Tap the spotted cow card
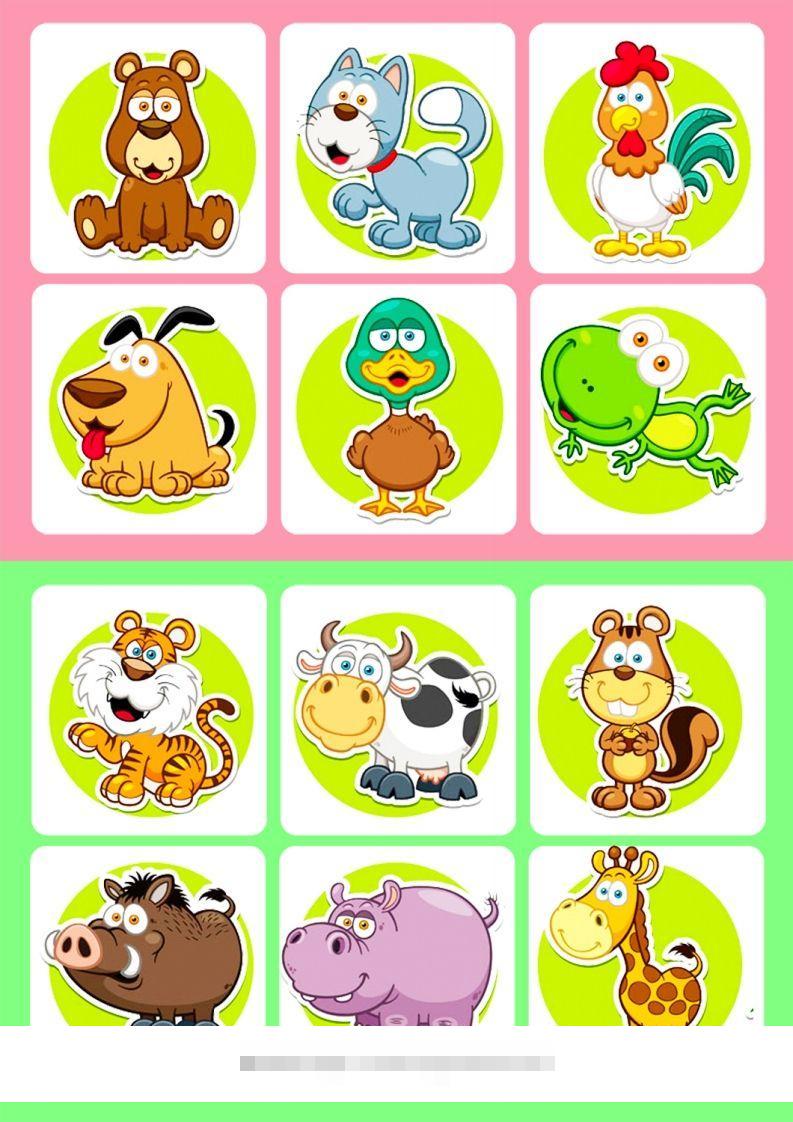This screenshot has height=1122, width=793. point(398,709)
